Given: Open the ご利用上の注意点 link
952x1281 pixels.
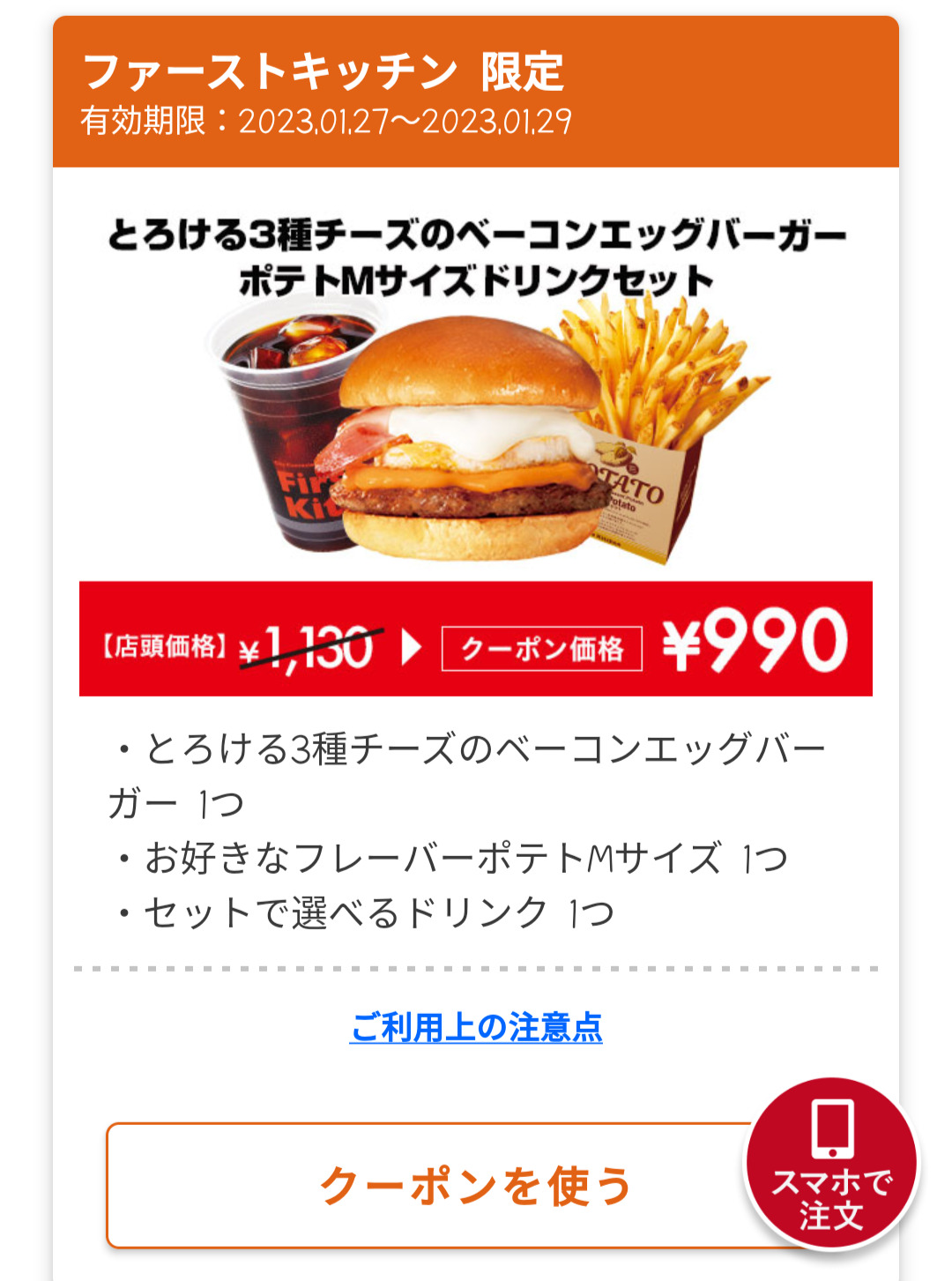Looking at the screenshot, I should click(476, 1028).
